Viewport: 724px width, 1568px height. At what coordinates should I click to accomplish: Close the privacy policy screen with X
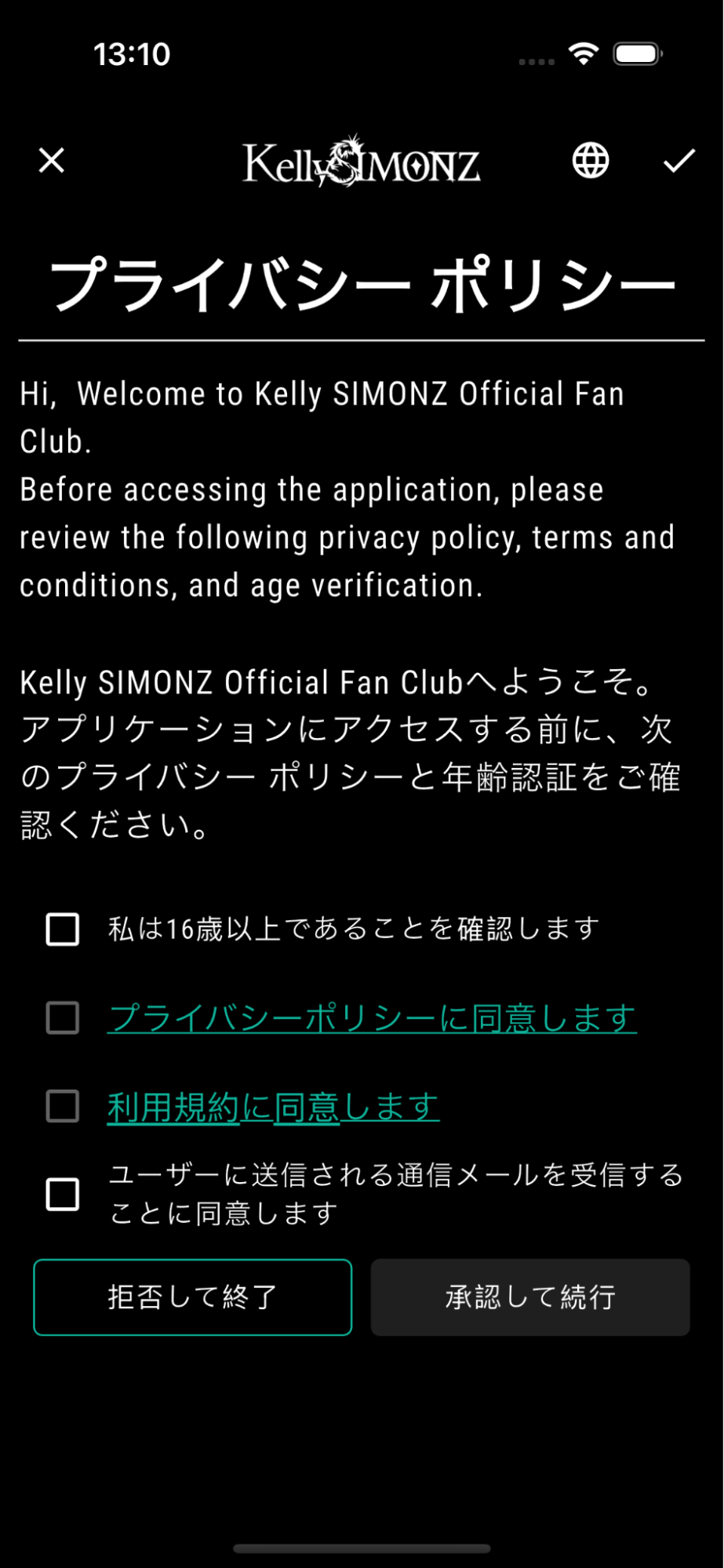click(x=52, y=161)
